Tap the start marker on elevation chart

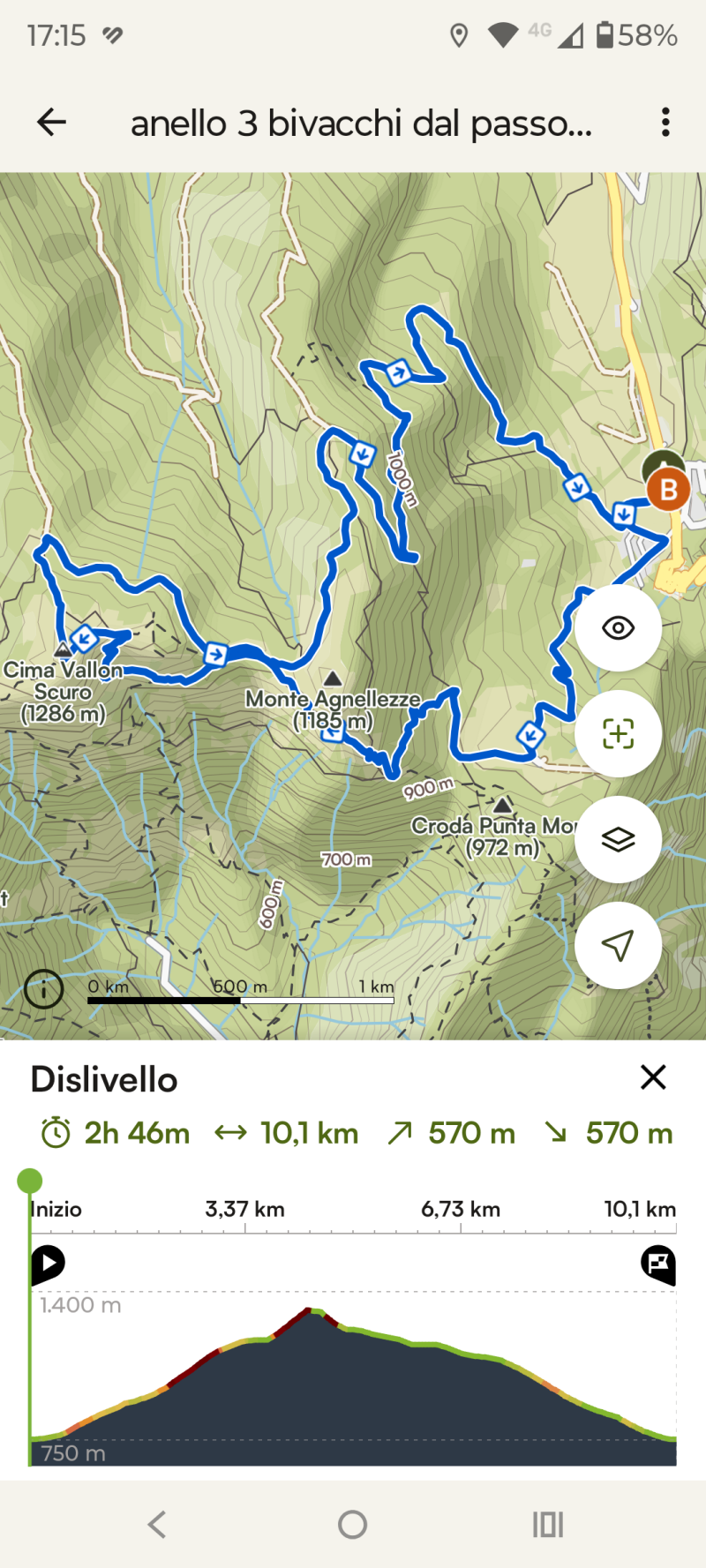click(48, 1264)
